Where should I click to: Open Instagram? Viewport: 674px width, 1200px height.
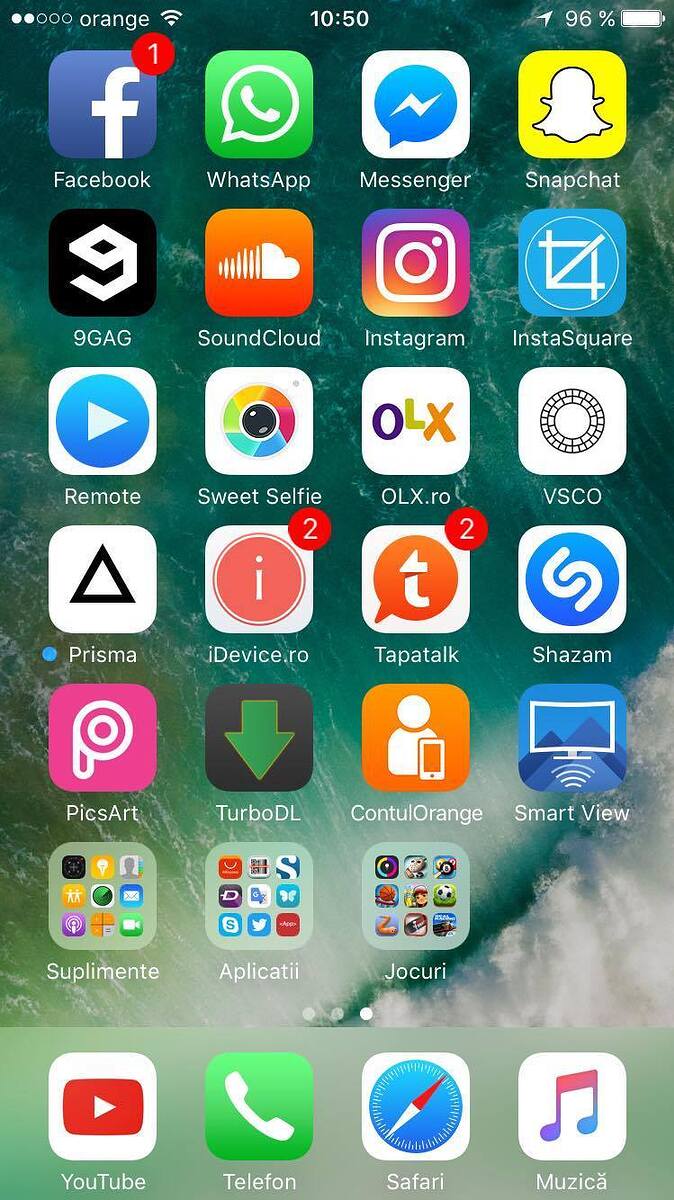click(x=415, y=263)
